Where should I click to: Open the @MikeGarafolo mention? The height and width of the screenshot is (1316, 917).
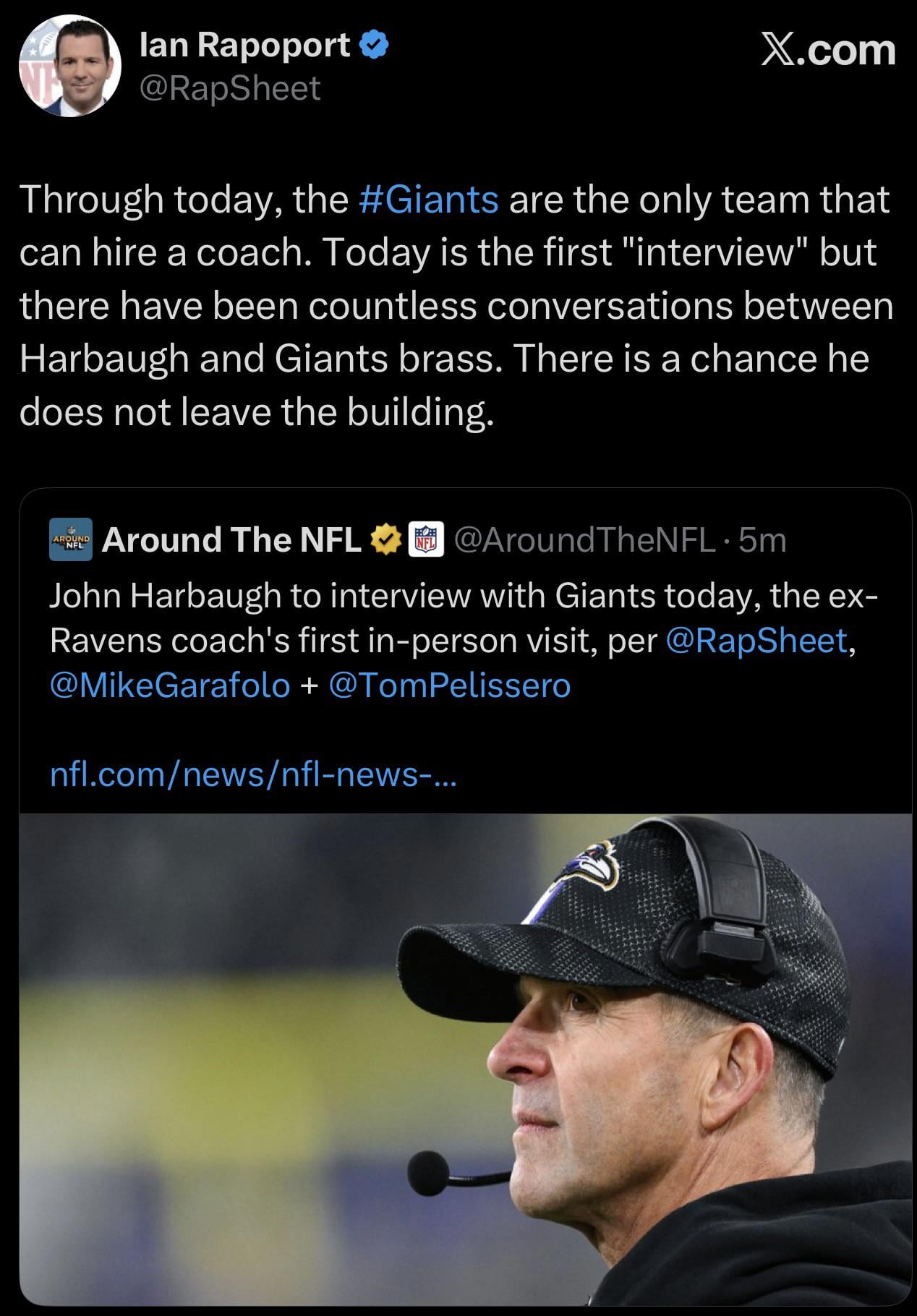[x=170, y=685]
